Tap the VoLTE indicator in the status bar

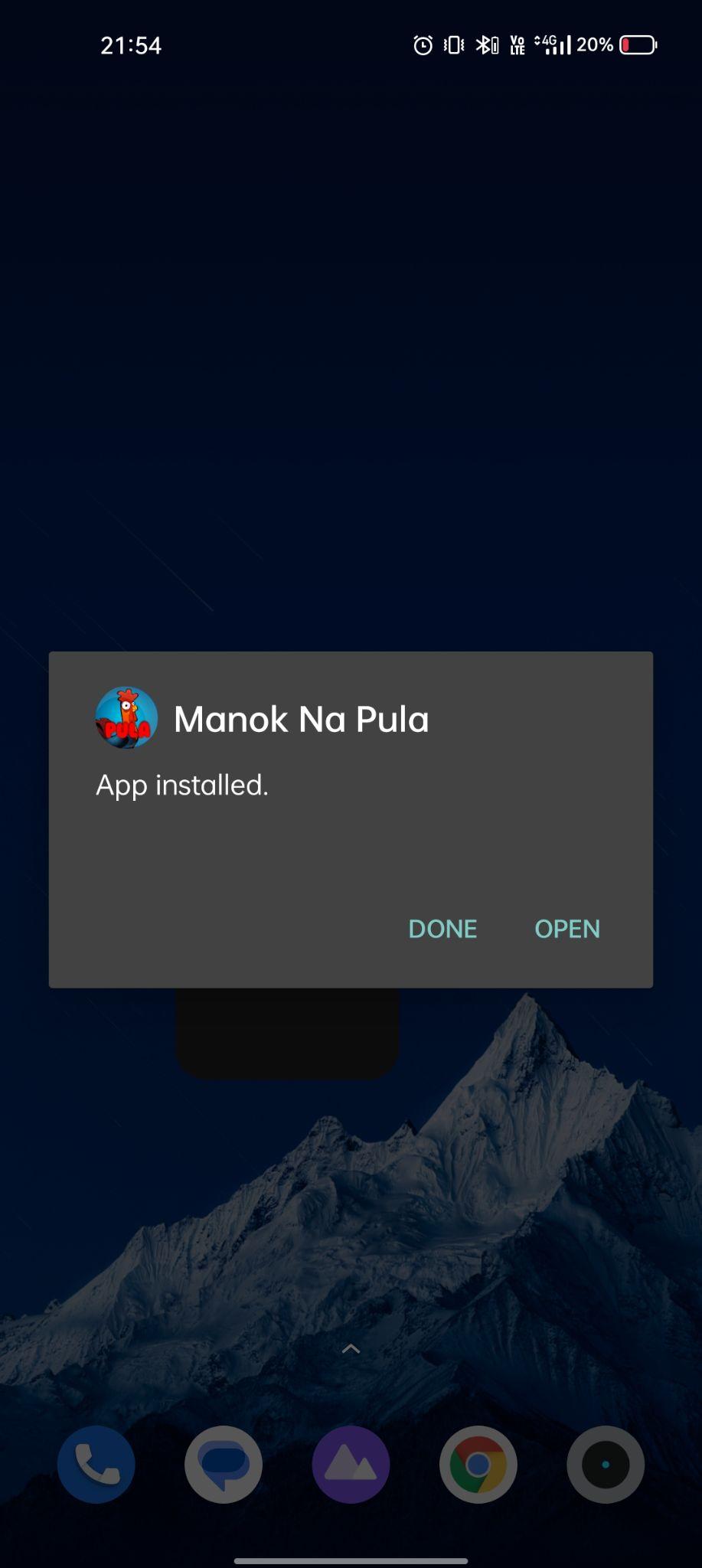518,45
